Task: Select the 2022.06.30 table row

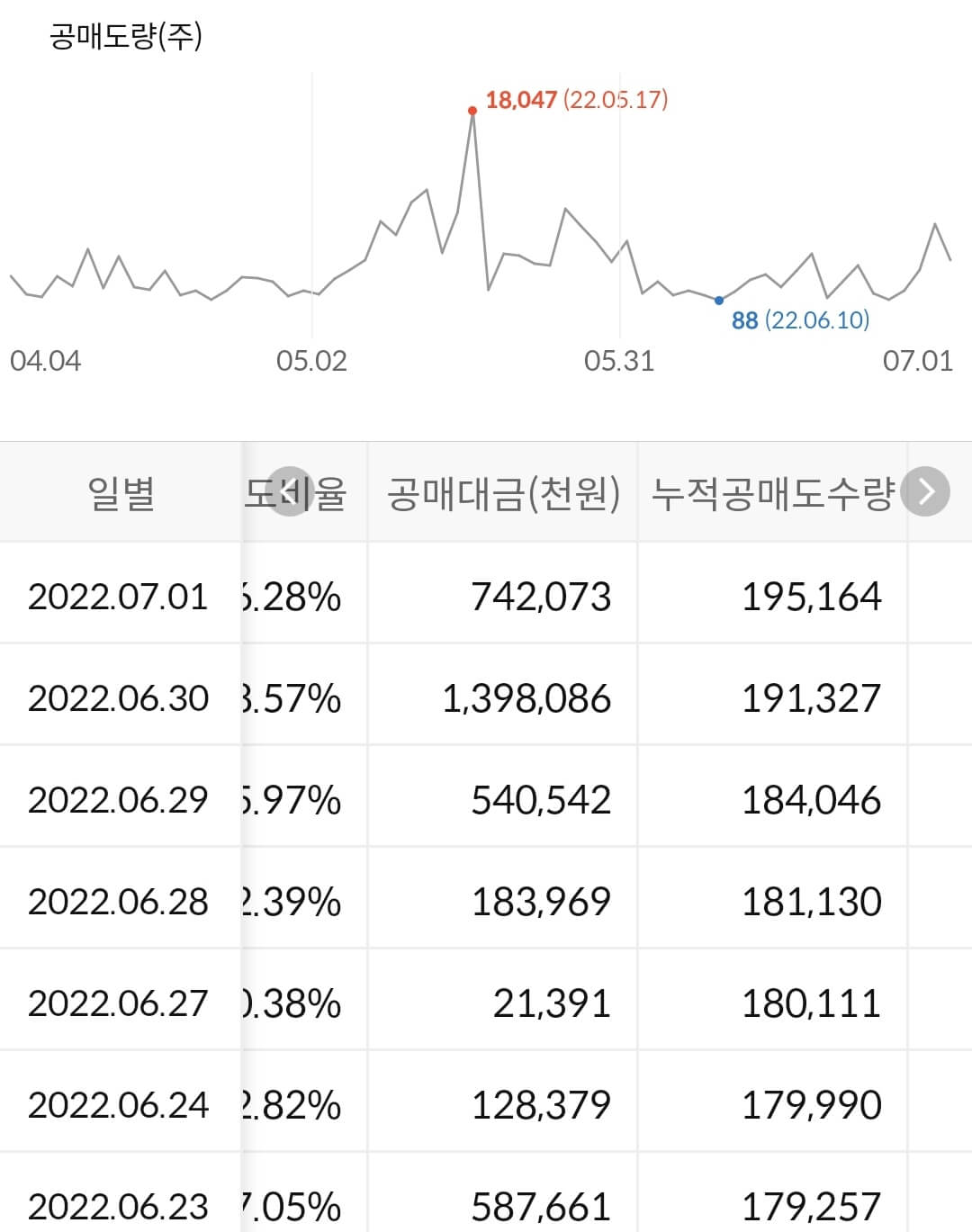Action: point(486,697)
